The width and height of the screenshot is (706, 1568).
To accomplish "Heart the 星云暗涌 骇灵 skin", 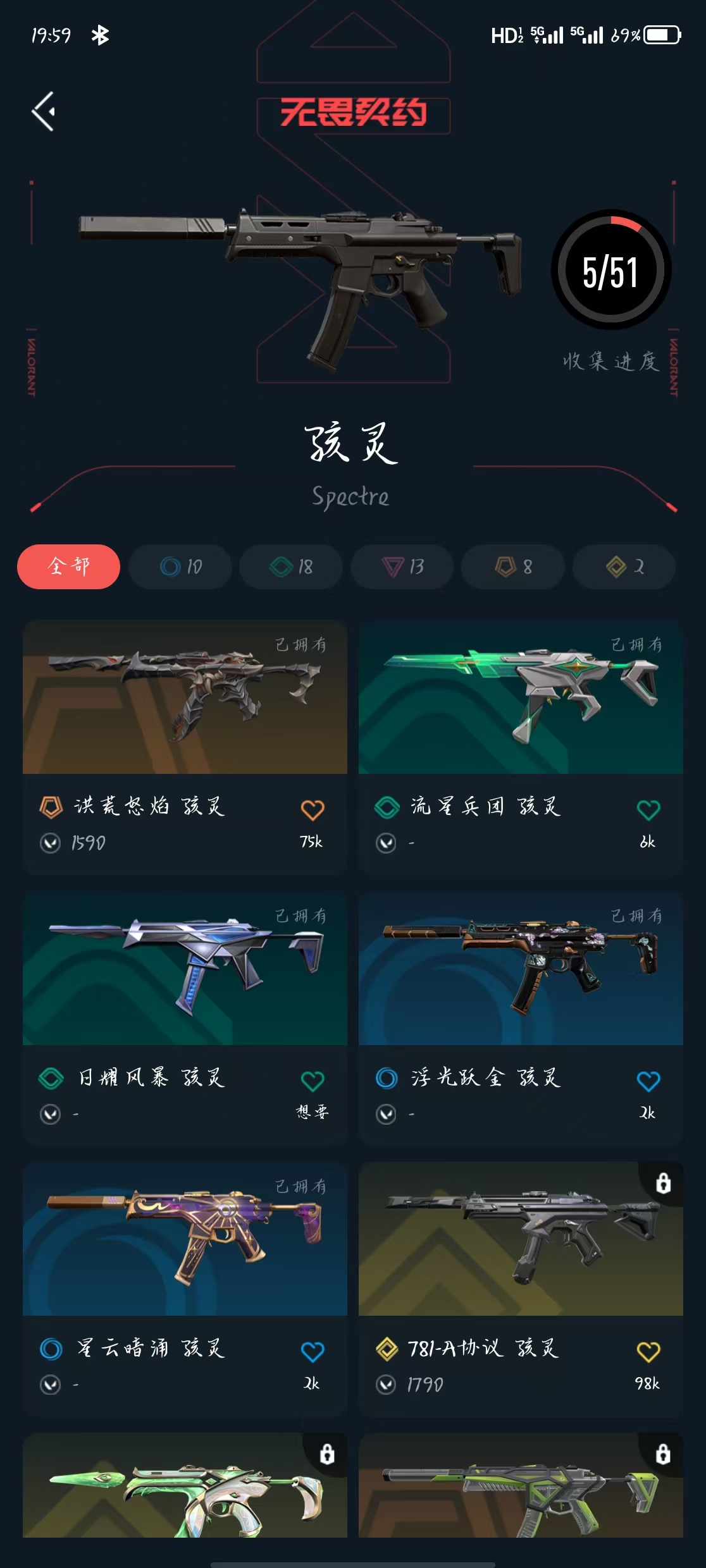I will click(x=313, y=1352).
